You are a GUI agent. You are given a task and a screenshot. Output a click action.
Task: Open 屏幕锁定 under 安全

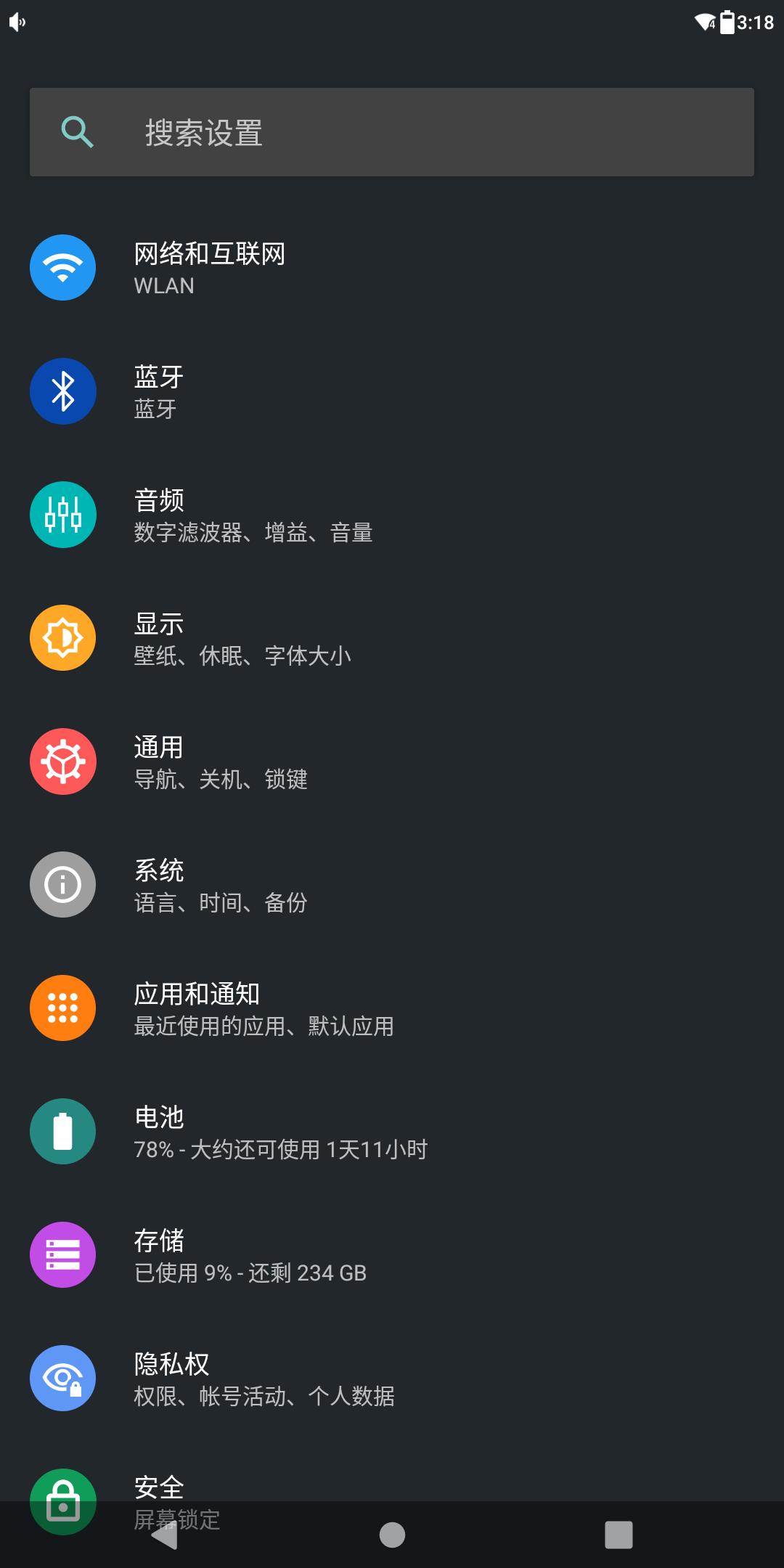[x=177, y=1521]
